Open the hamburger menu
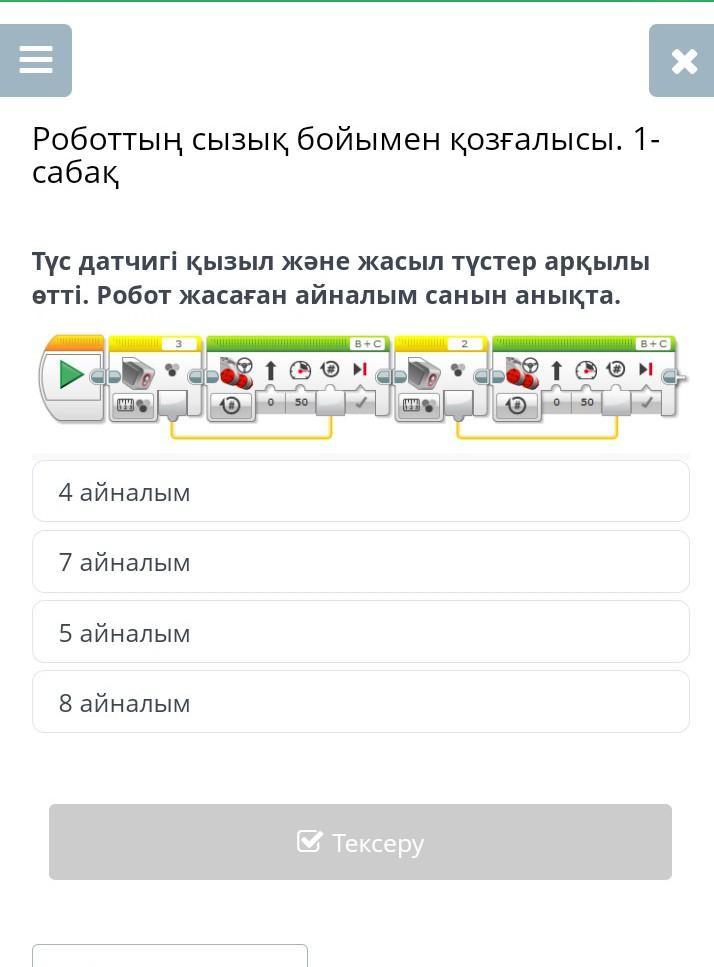 [x=36, y=61]
